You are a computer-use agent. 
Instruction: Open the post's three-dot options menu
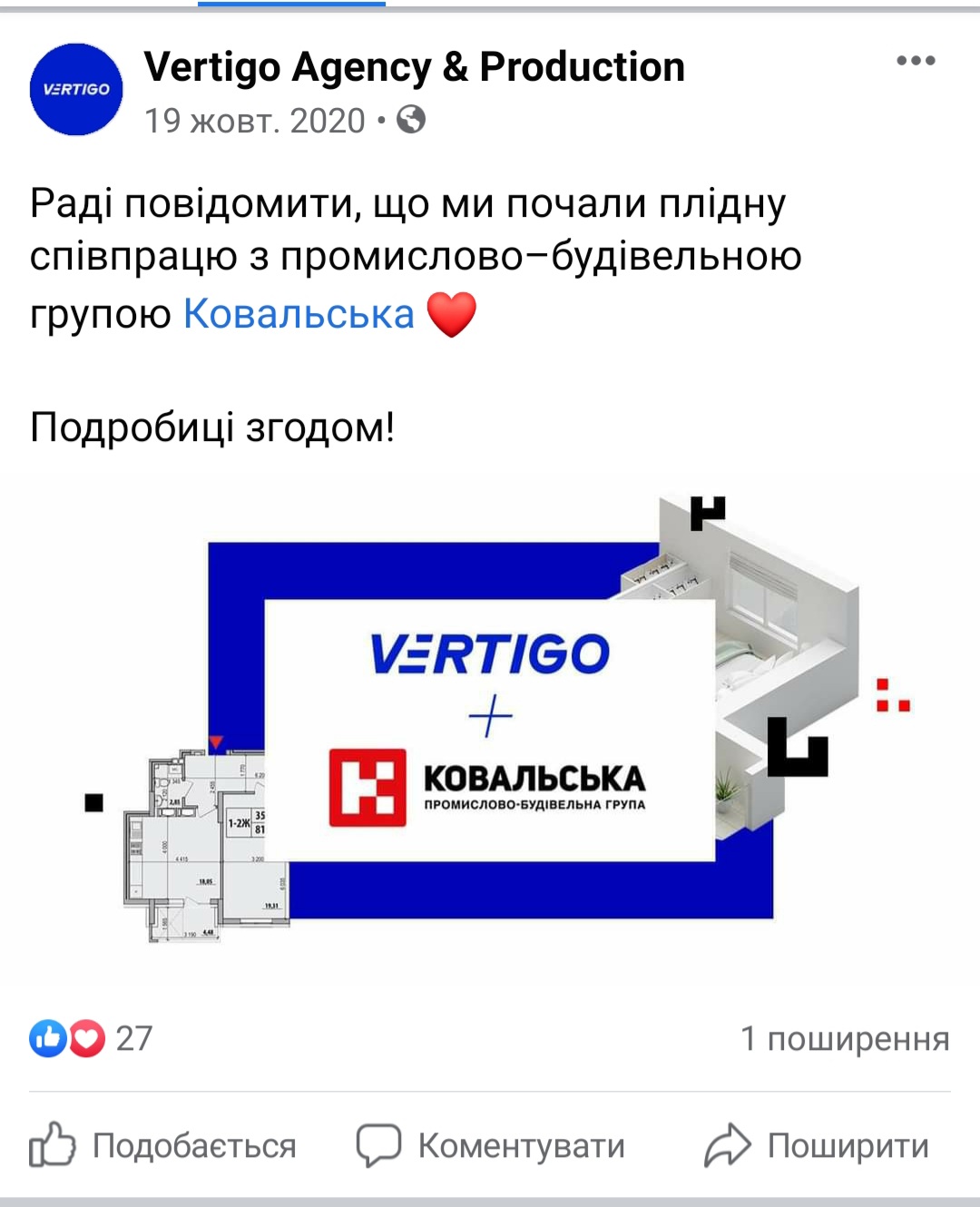click(915, 61)
